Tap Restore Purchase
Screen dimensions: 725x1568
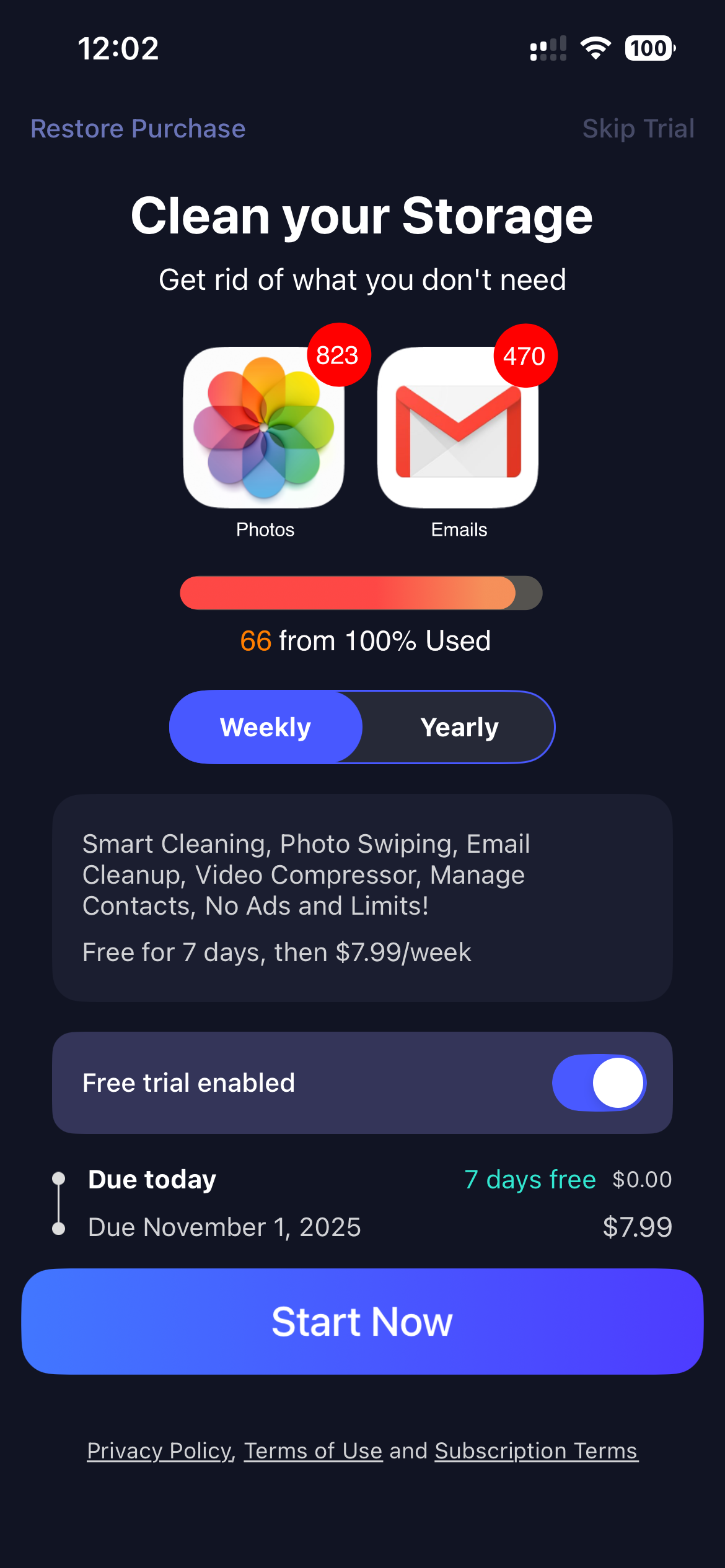click(x=138, y=129)
